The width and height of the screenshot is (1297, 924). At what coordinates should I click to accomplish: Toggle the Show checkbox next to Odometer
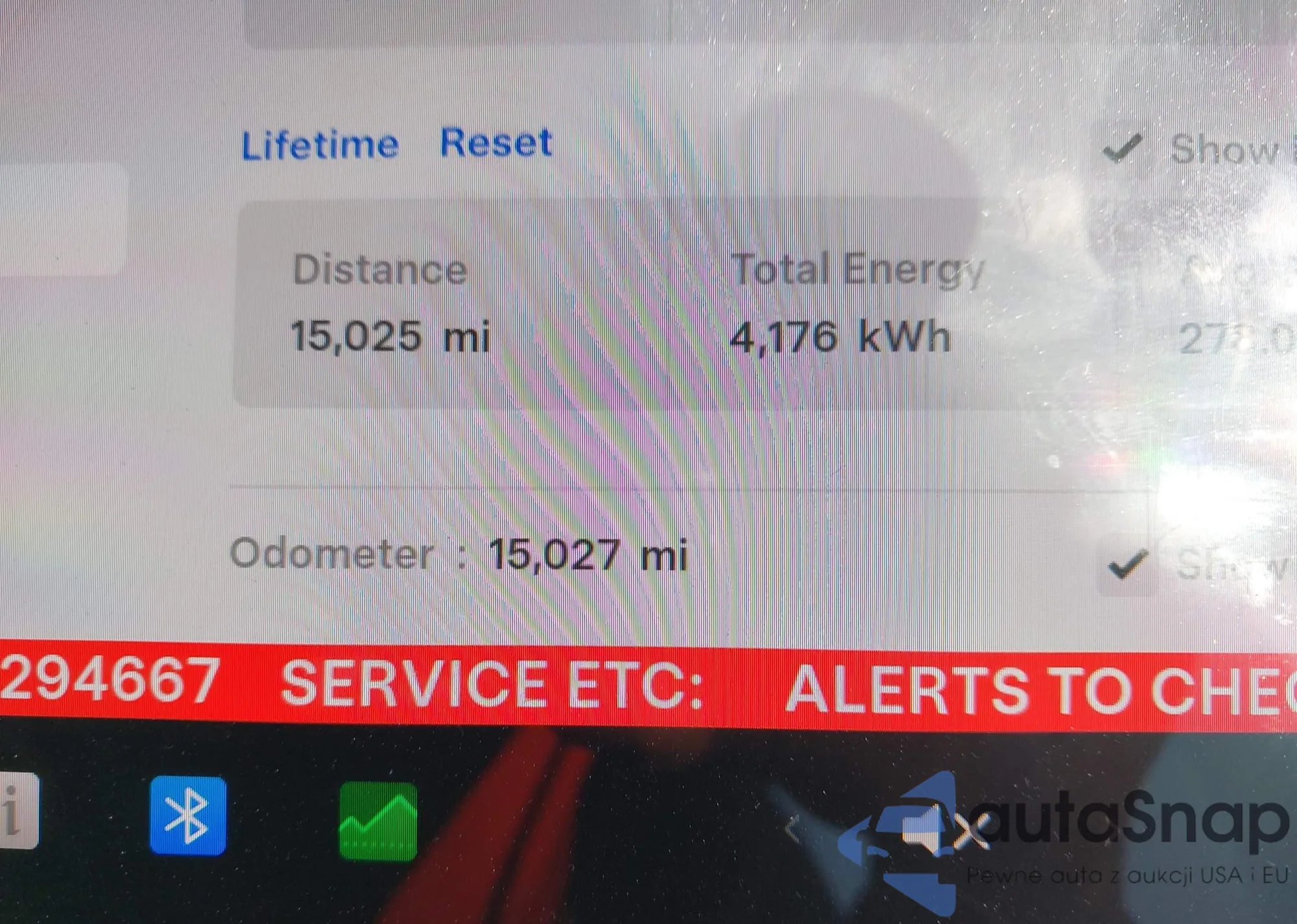click(x=1127, y=565)
